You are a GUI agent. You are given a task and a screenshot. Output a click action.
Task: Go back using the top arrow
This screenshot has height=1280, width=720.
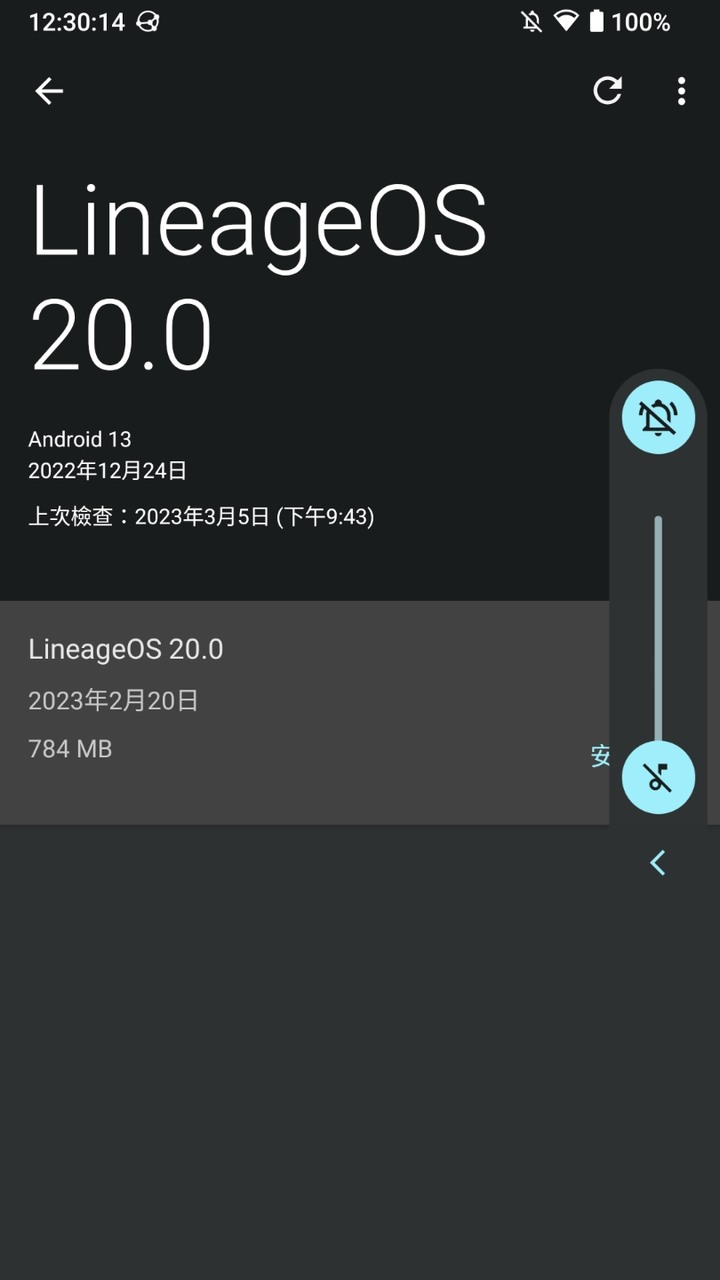click(x=49, y=91)
